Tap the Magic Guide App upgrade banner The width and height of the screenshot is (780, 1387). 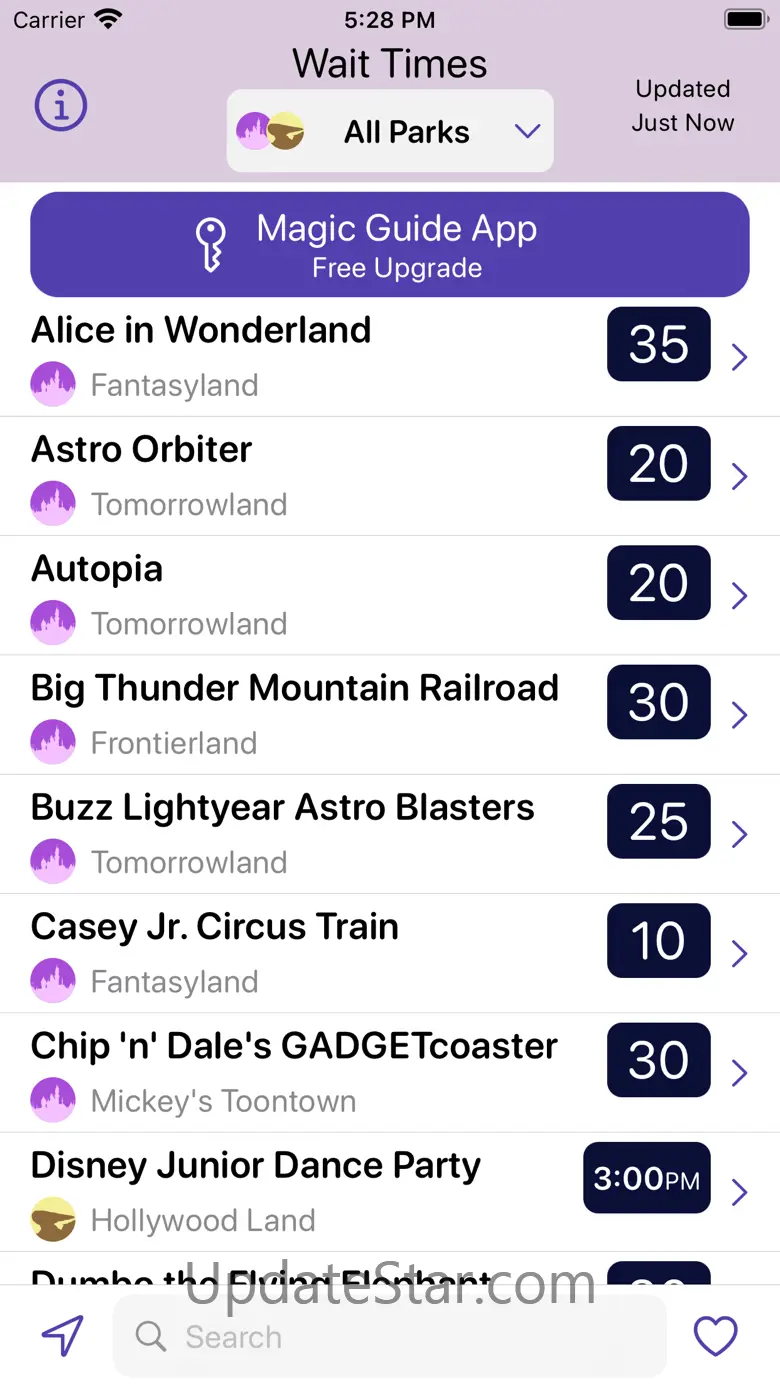[390, 245]
